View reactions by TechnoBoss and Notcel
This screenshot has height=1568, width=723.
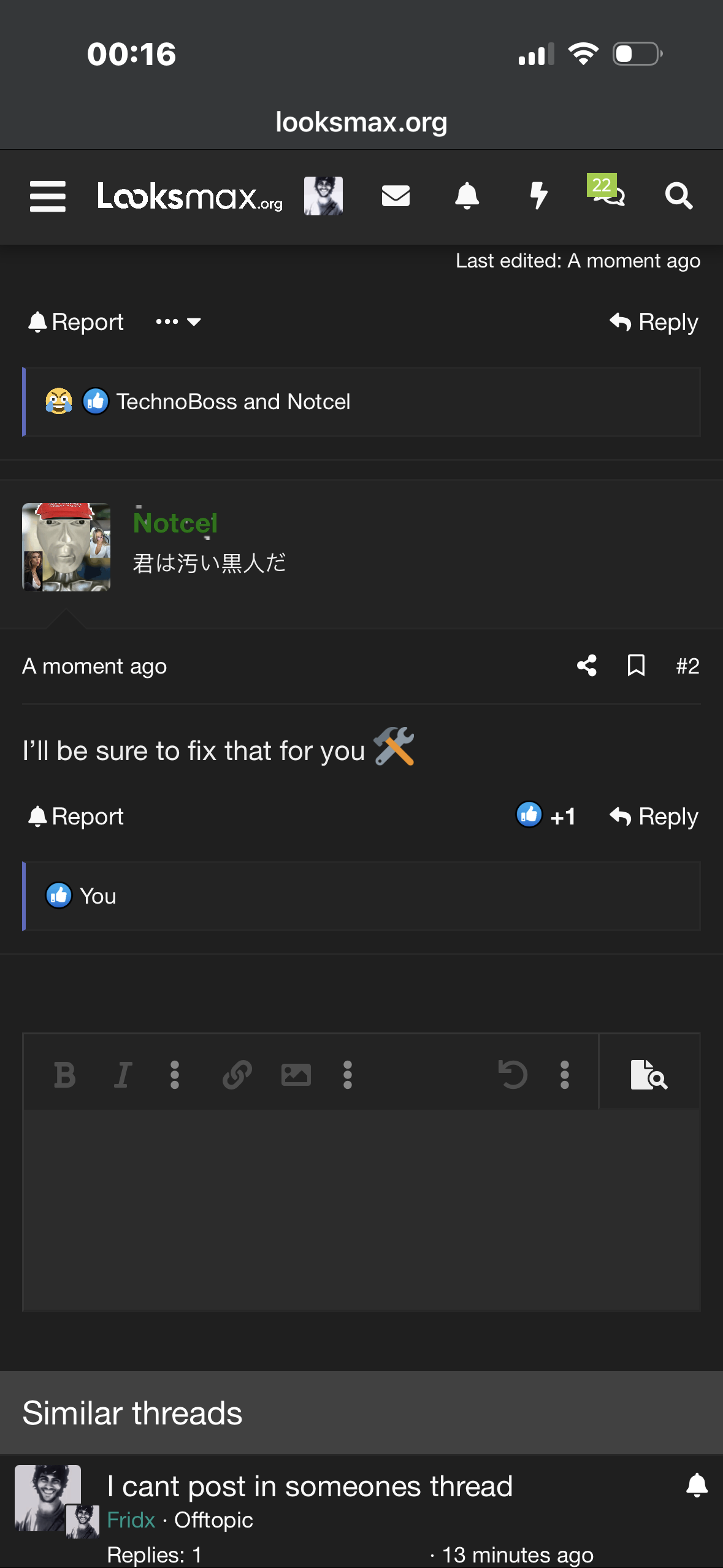tap(233, 402)
